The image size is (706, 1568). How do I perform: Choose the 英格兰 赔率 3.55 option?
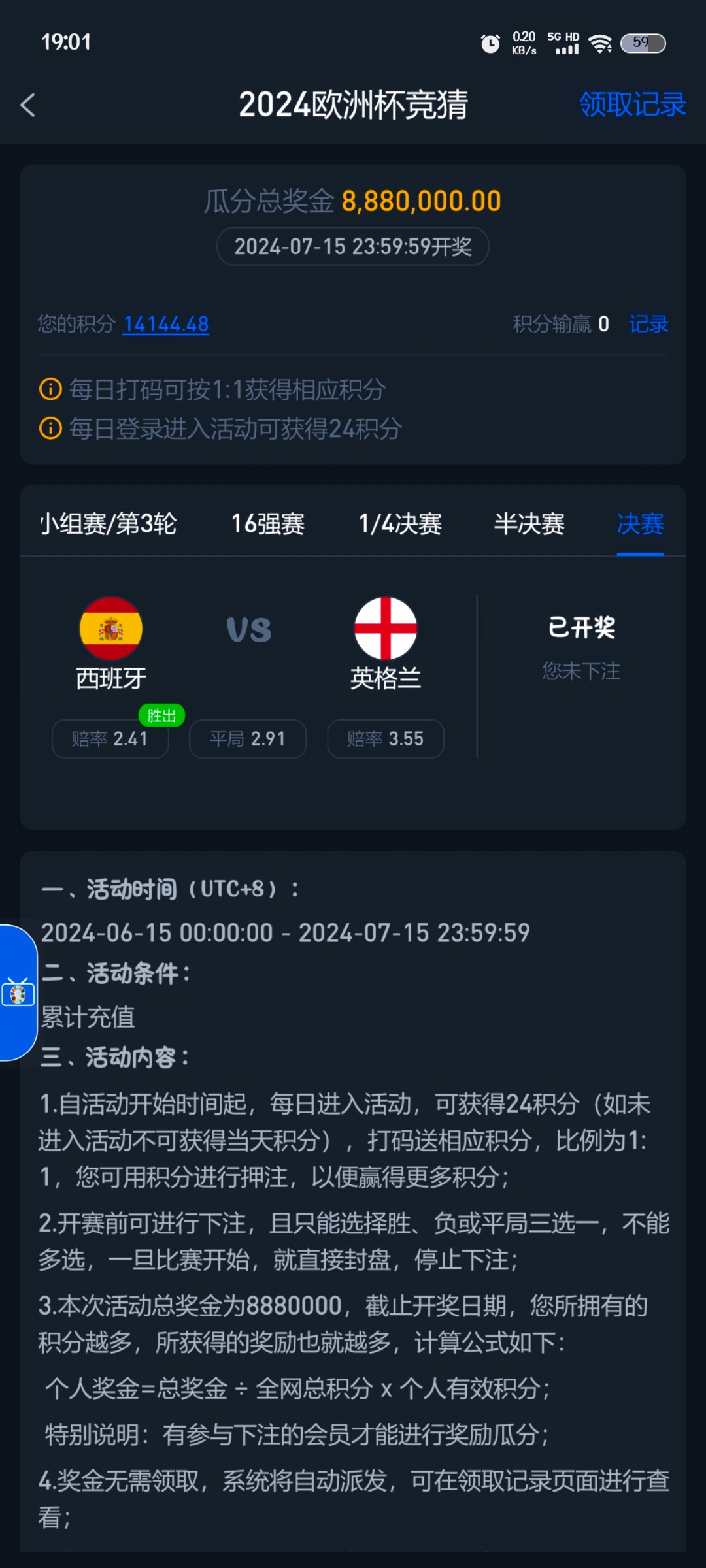pyautogui.click(x=386, y=739)
